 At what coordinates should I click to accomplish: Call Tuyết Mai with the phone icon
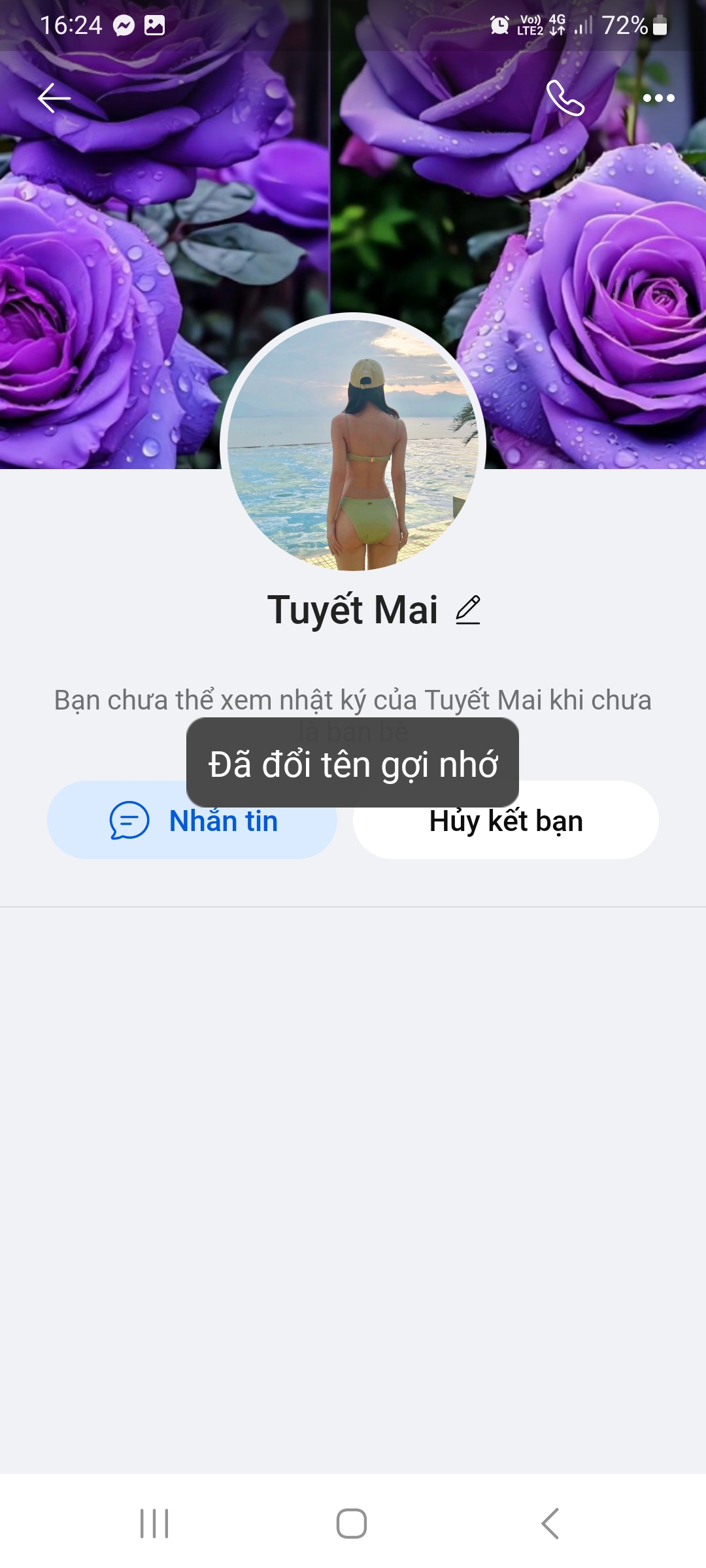[x=565, y=99]
